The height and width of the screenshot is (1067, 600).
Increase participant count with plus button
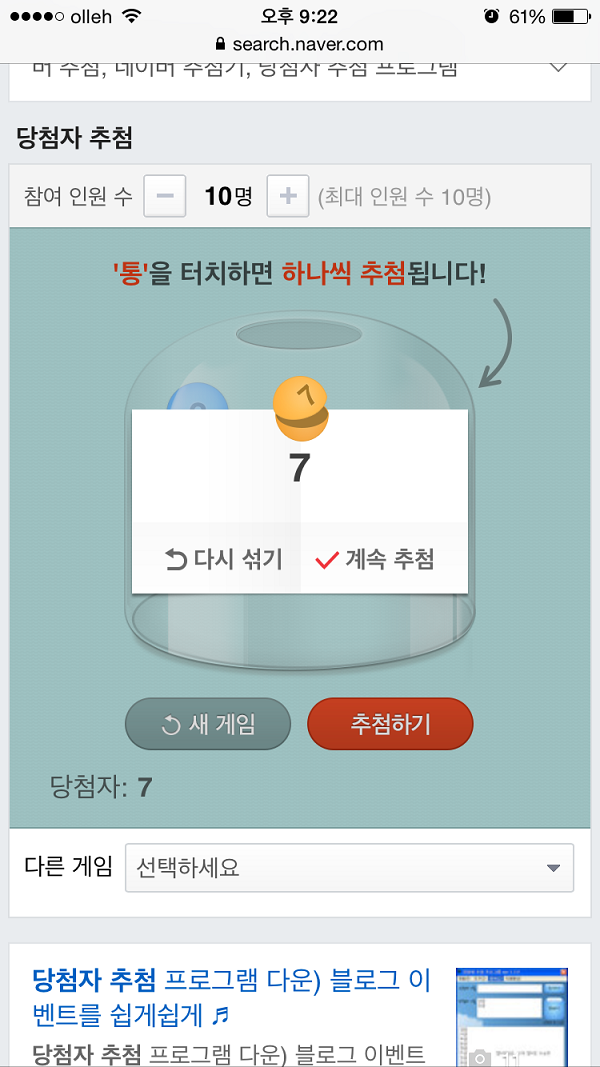[287, 196]
